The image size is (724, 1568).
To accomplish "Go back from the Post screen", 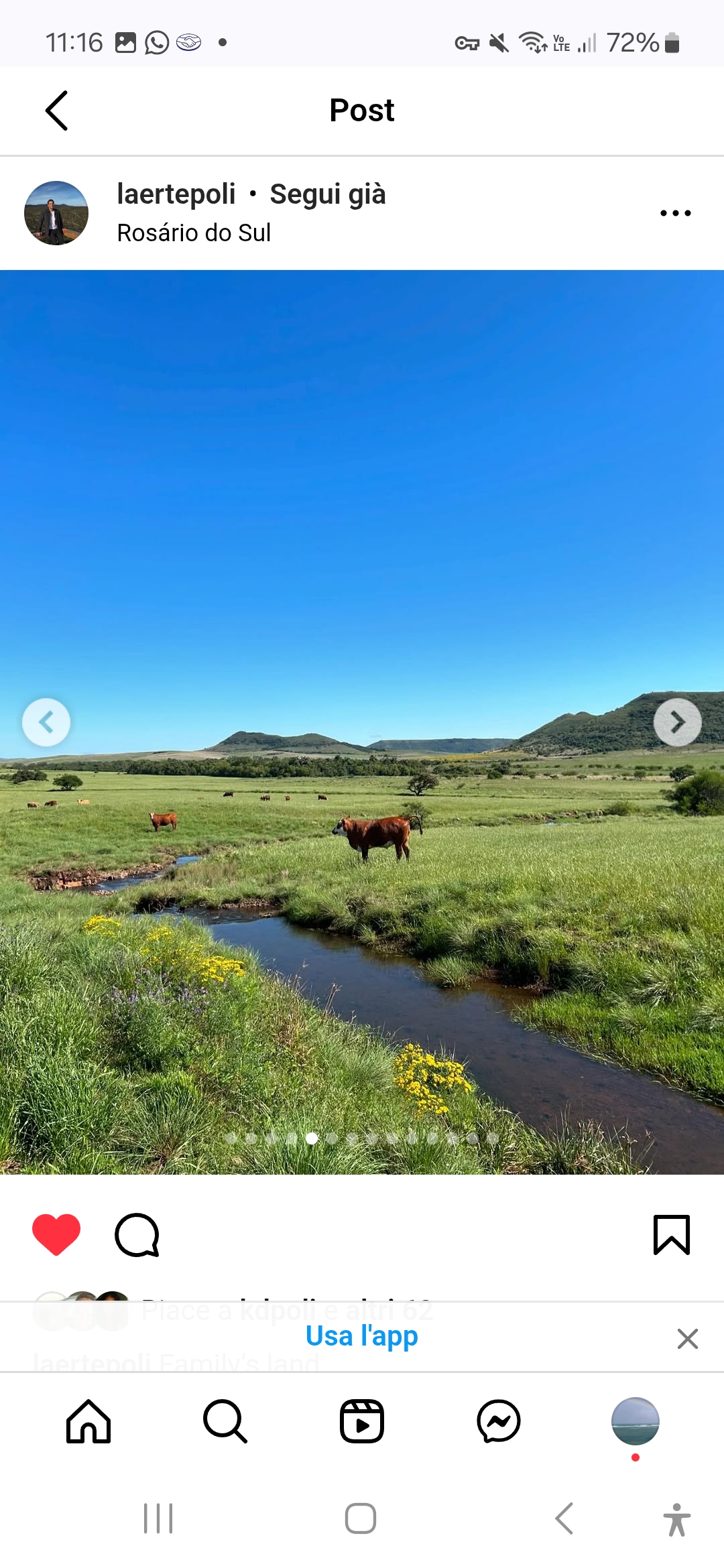I will [57, 111].
